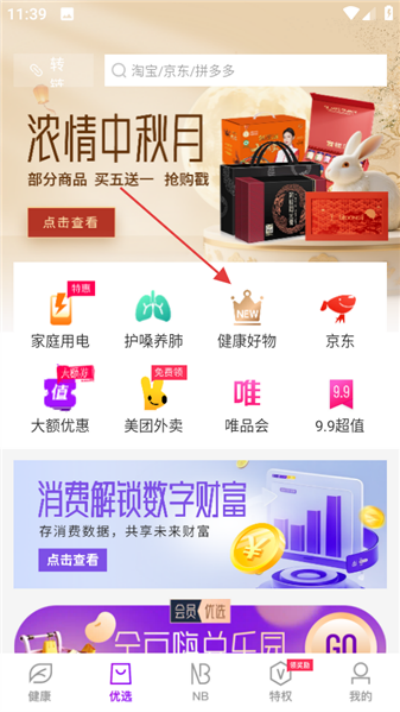This screenshot has width=400, height=712.
Task: Open the 淘宝/京东/拼多多 search box
Action: coord(245,70)
